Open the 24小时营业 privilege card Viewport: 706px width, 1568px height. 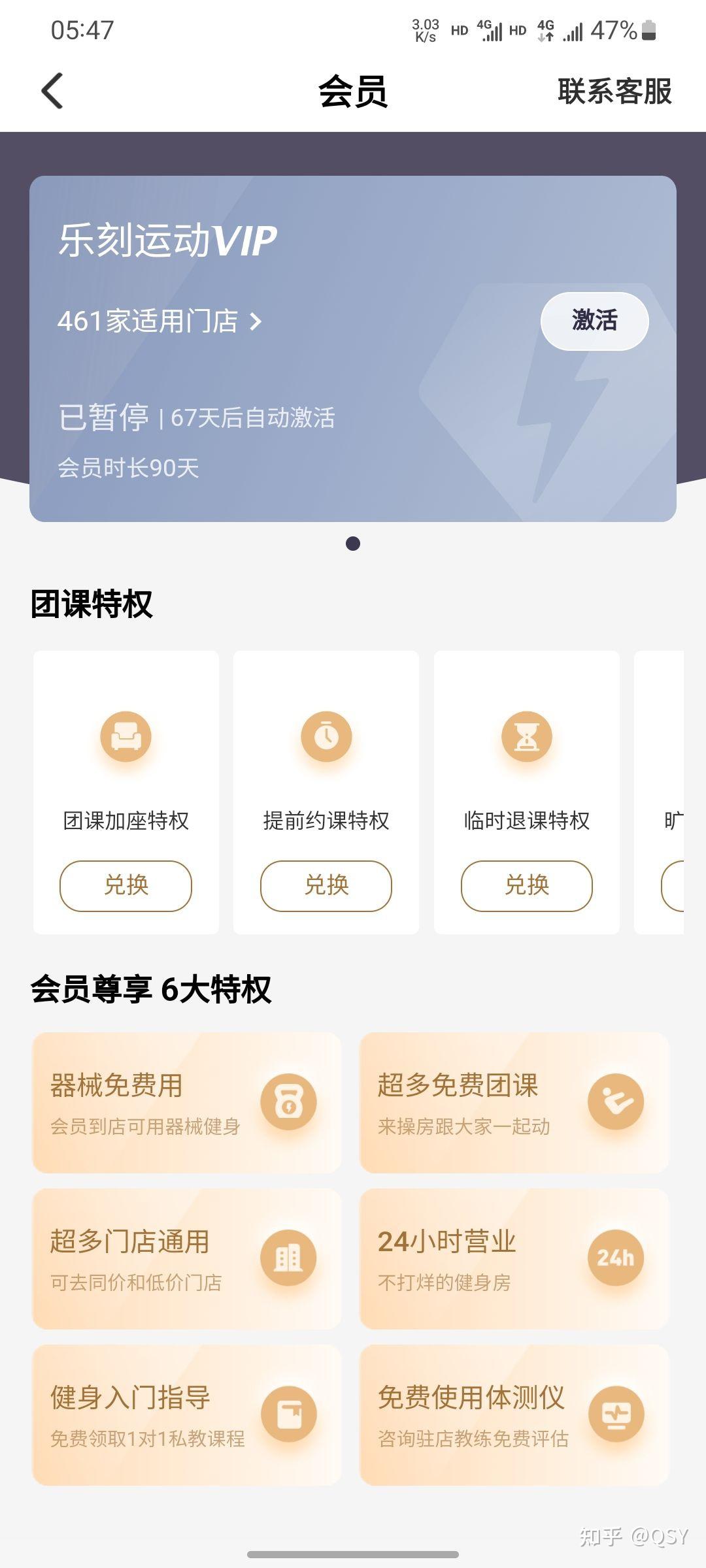(x=514, y=1259)
